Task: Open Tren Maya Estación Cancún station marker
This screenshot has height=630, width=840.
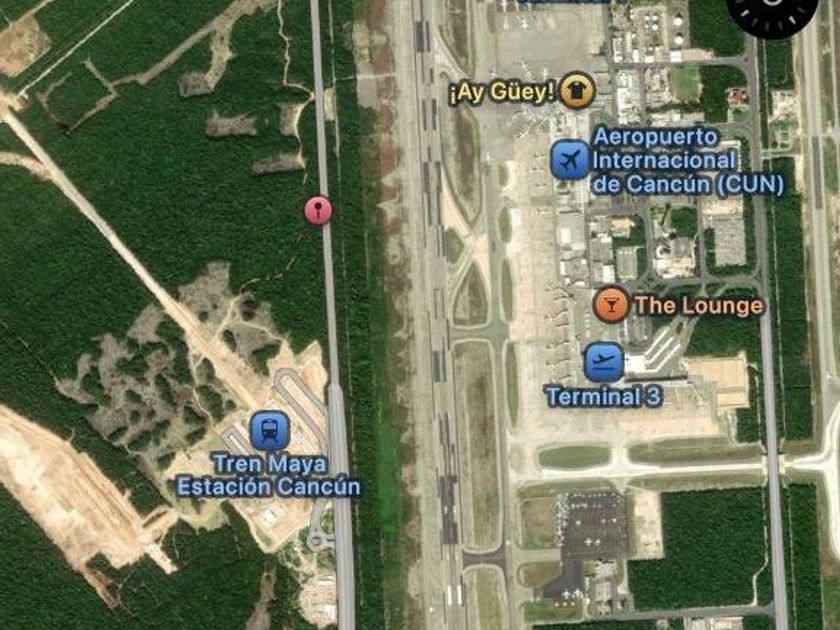Action: click(x=270, y=430)
